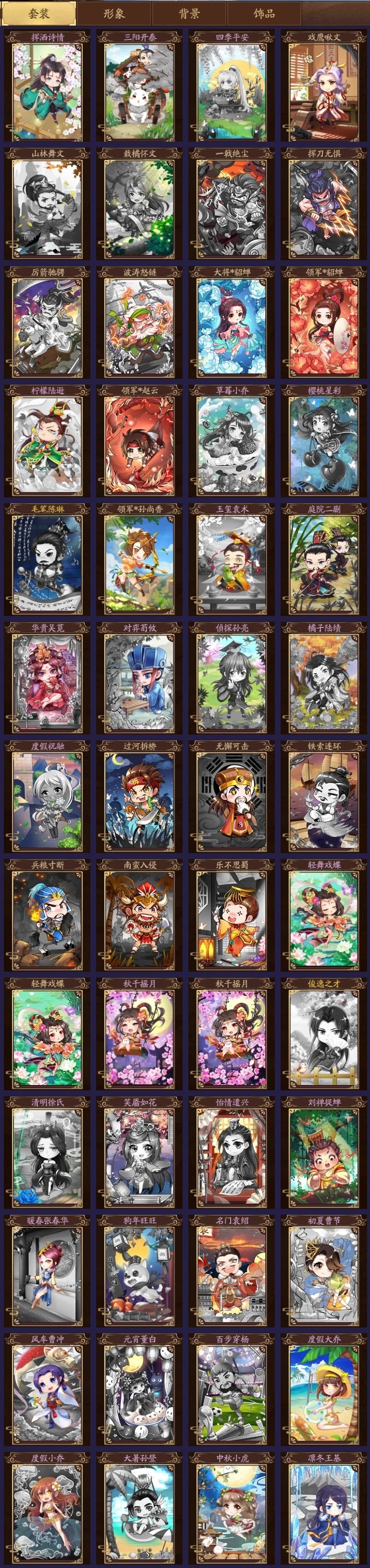This screenshot has width=370, height=1568.
Task: Open the 中秋小虎 outfit card
Action: point(232,1509)
